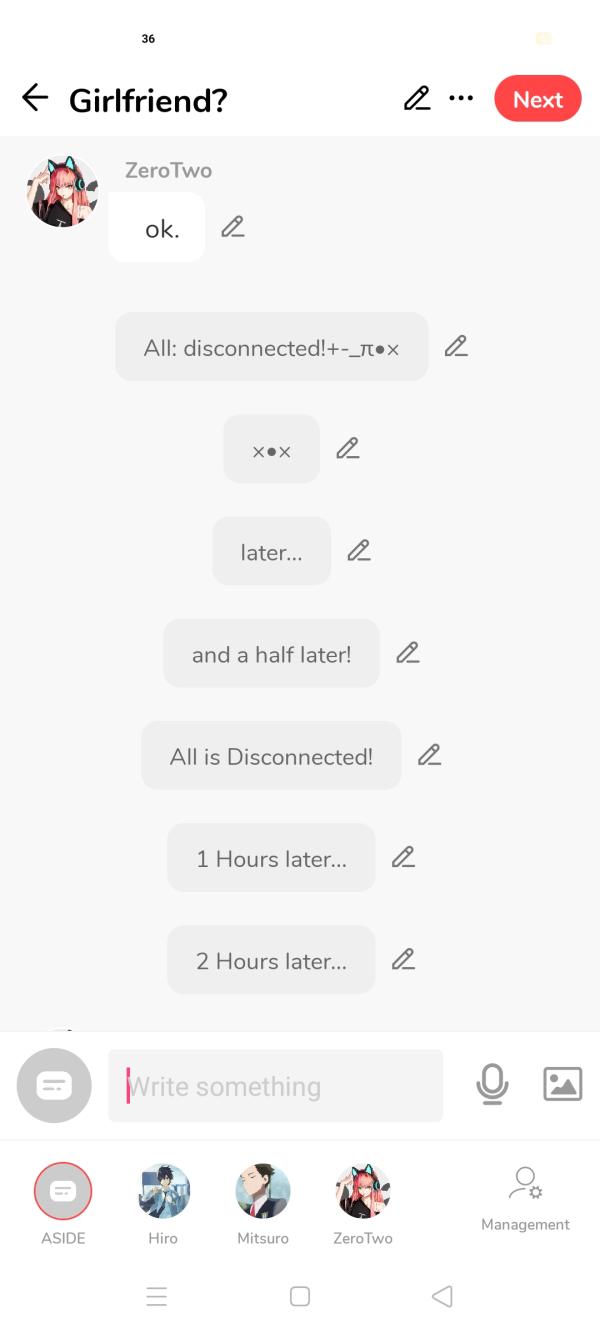The image size is (600, 1333).
Task: Edit the "later..." aside message
Action: point(358,551)
